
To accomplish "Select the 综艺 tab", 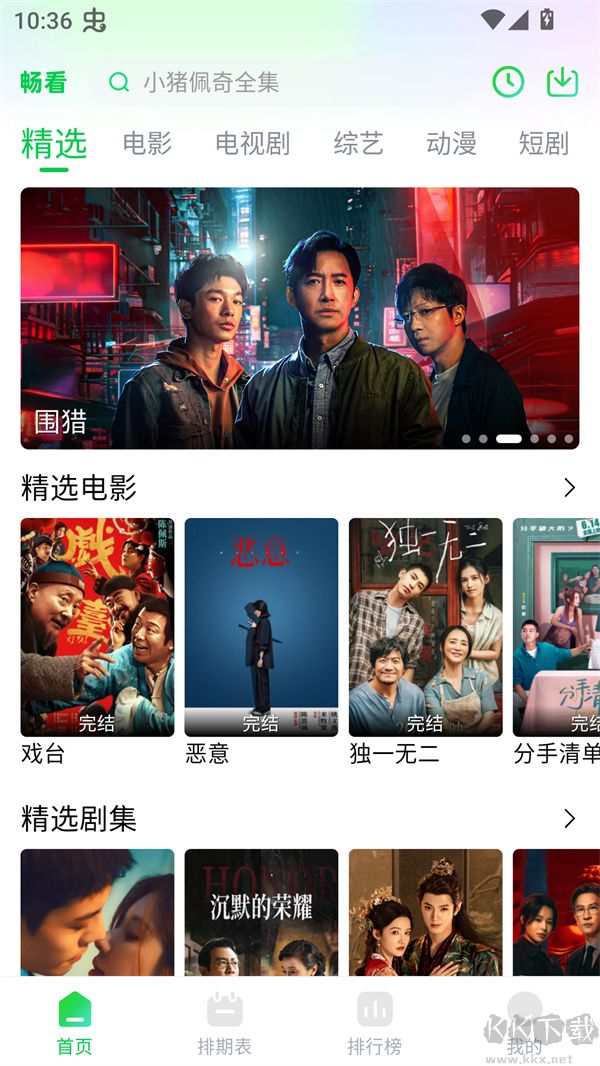I will tap(358, 144).
